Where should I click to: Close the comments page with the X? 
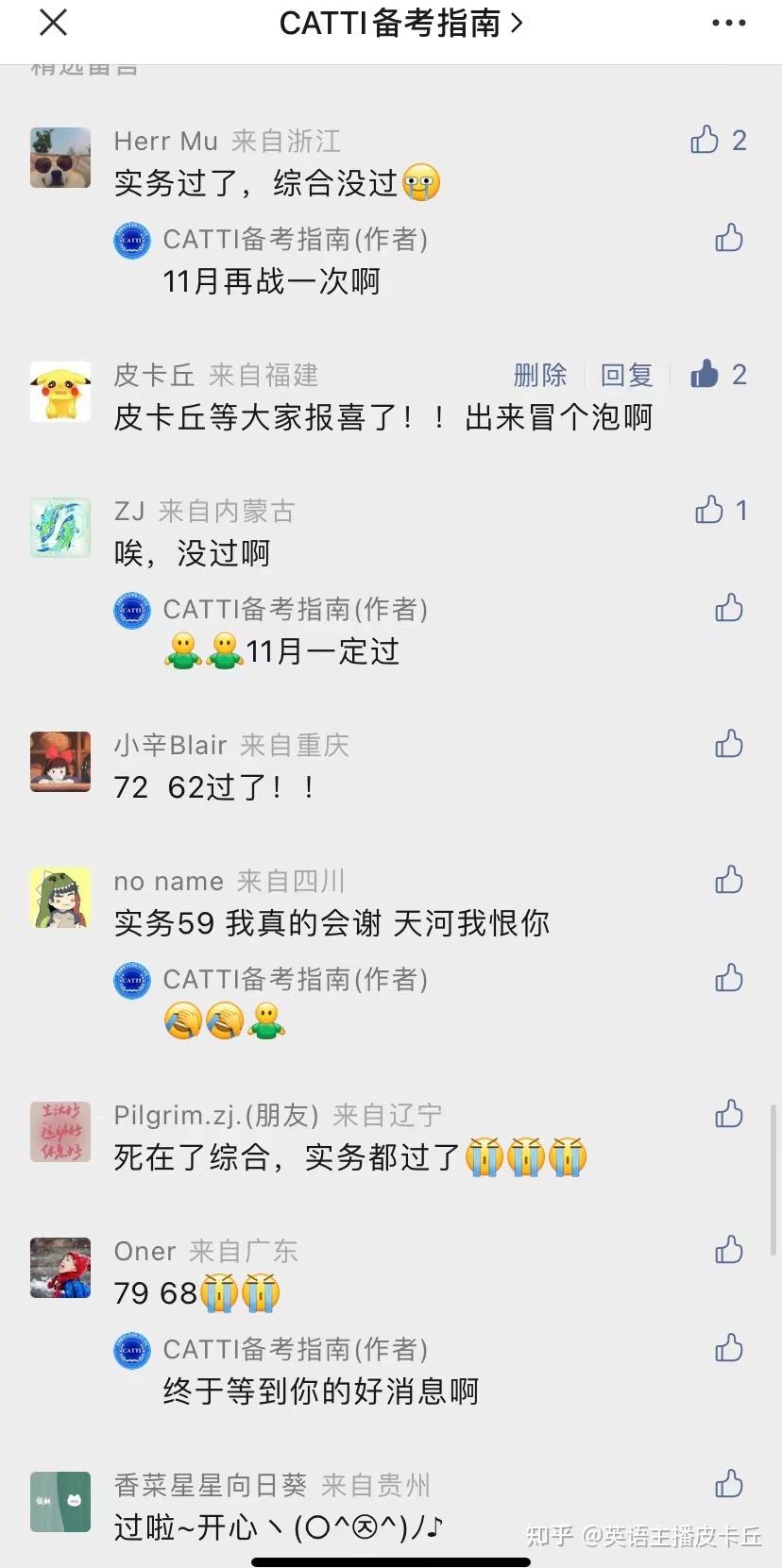tap(52, 23)
